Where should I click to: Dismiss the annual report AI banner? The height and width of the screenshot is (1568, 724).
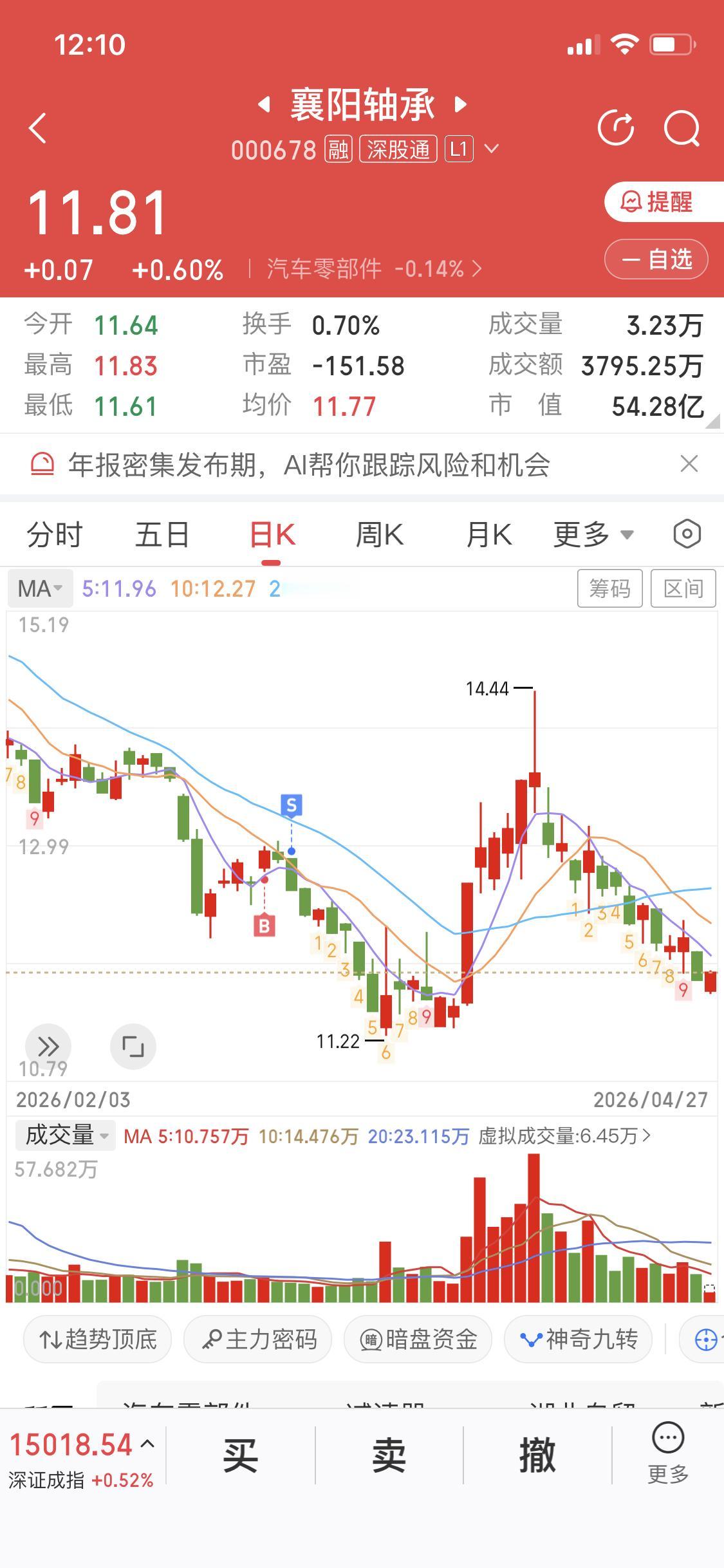[x=689, y=464]
